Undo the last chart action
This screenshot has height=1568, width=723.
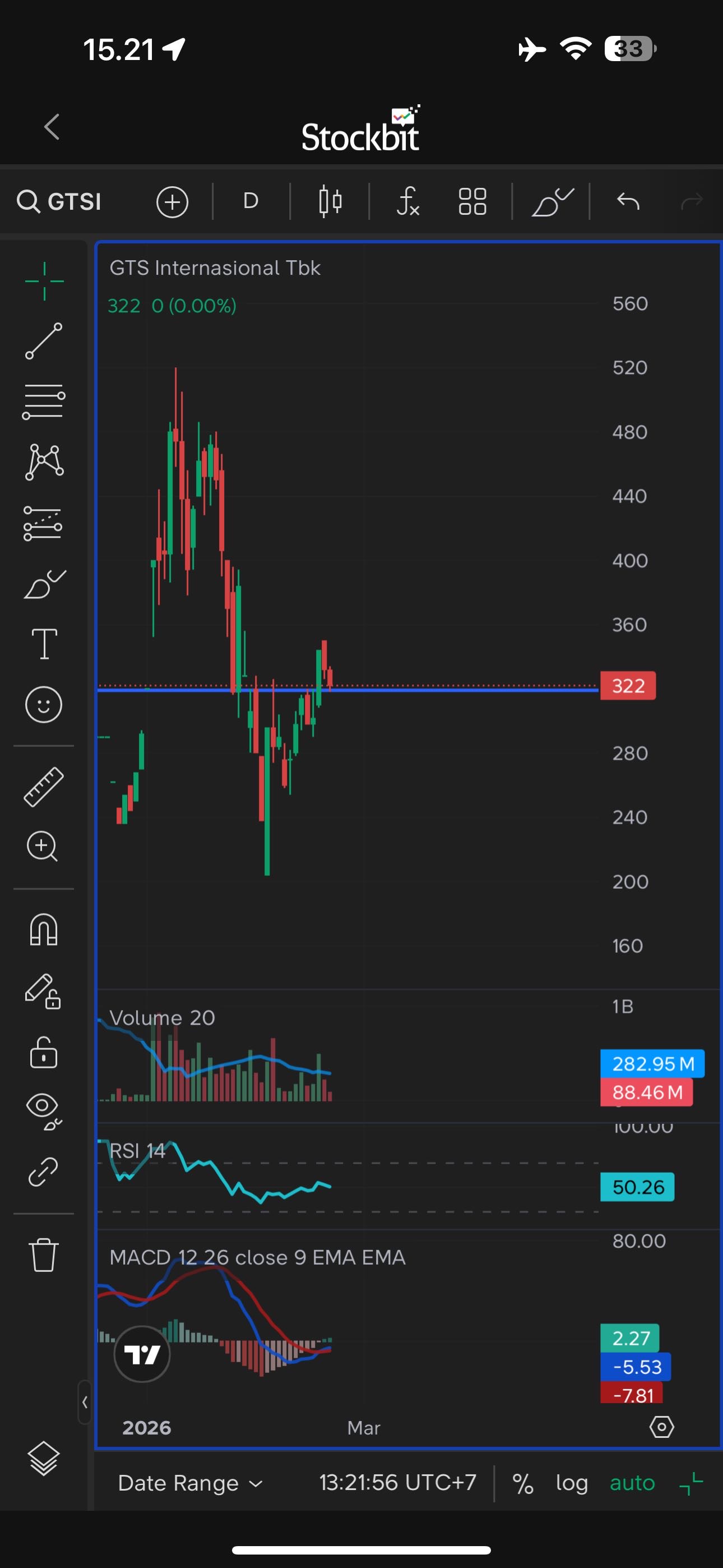628,201
